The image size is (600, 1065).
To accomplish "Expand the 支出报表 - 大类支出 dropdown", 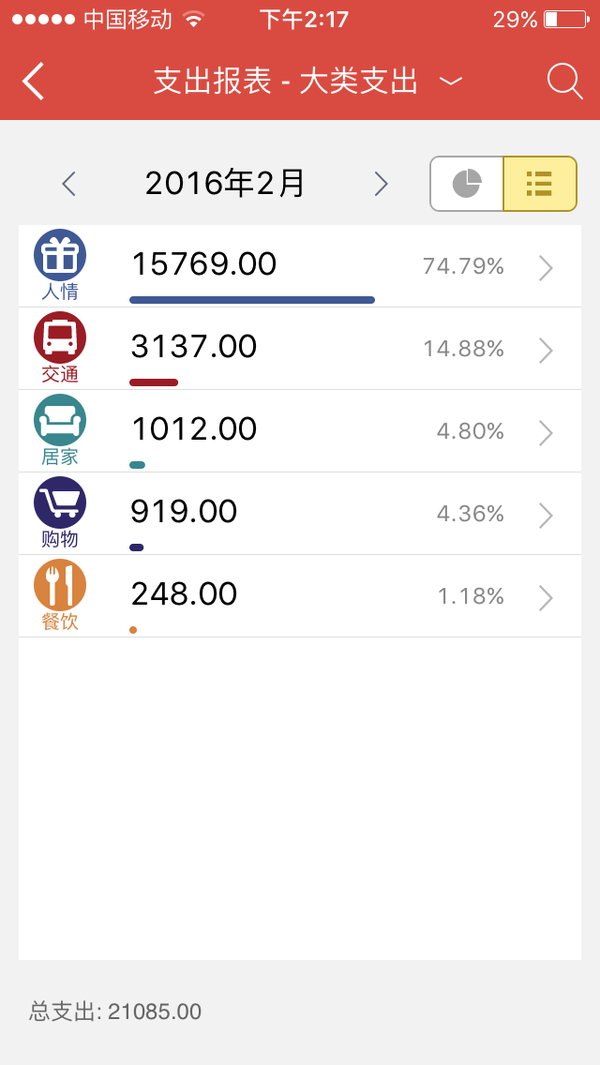I will click(308, 82).
